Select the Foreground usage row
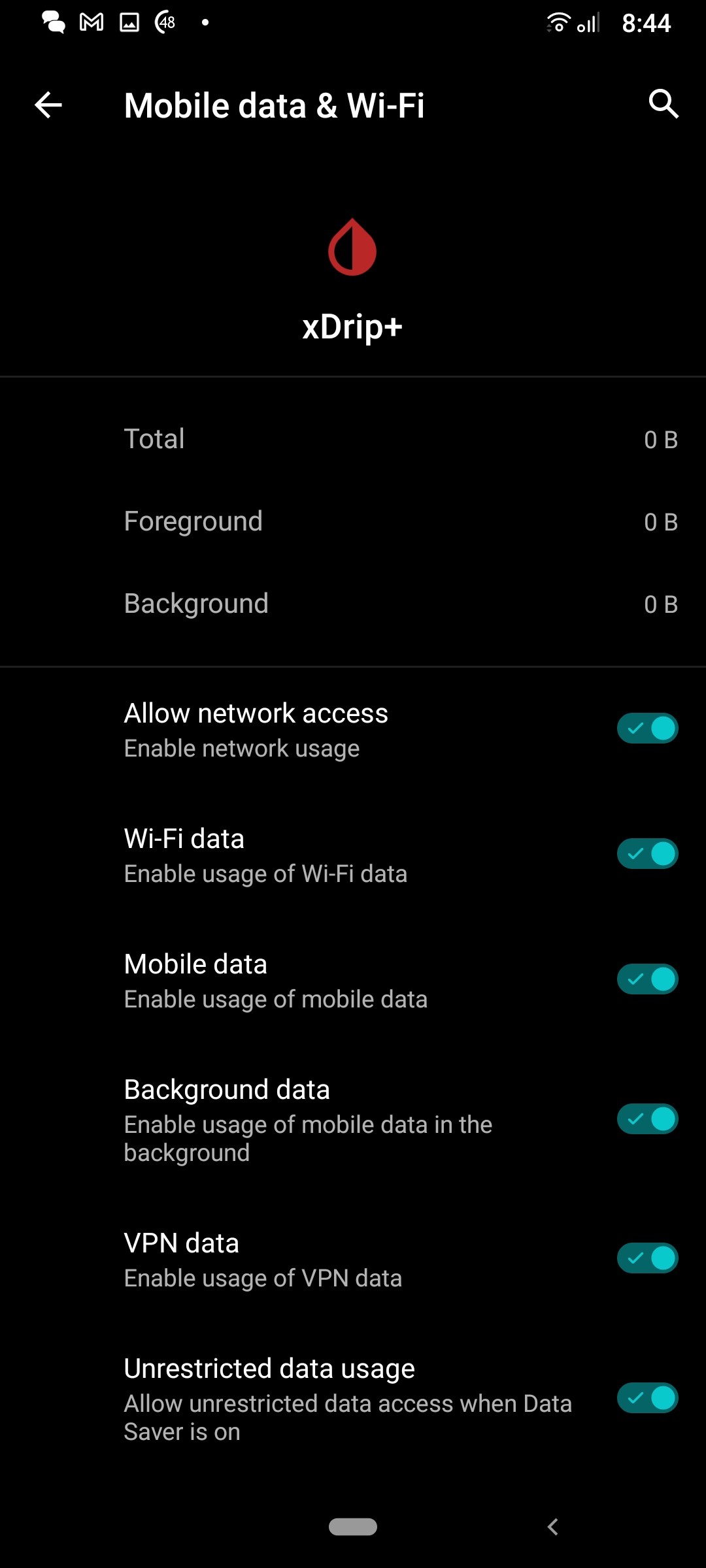 tap(353, 521)
